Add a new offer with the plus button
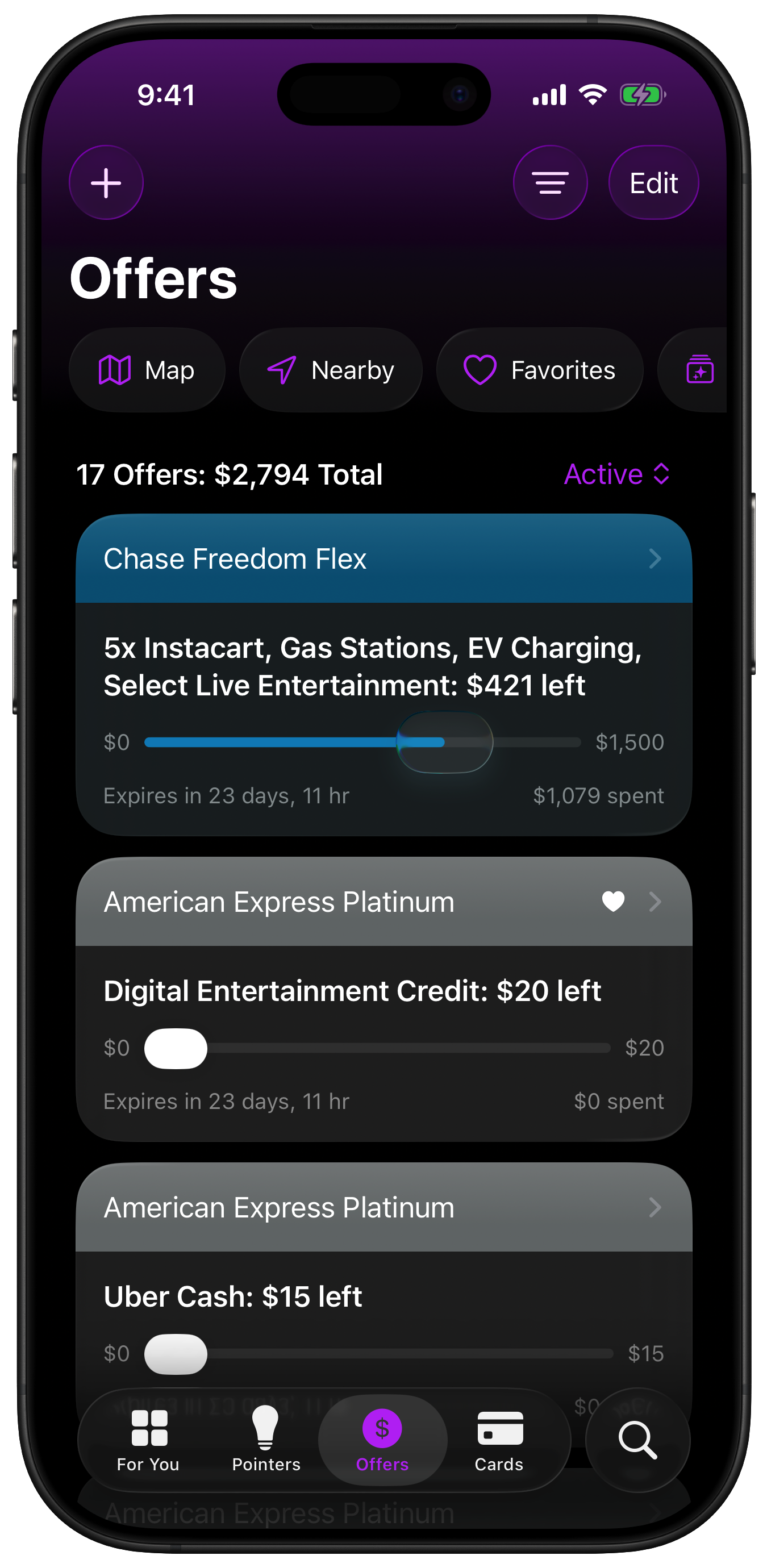 [106, 182]
